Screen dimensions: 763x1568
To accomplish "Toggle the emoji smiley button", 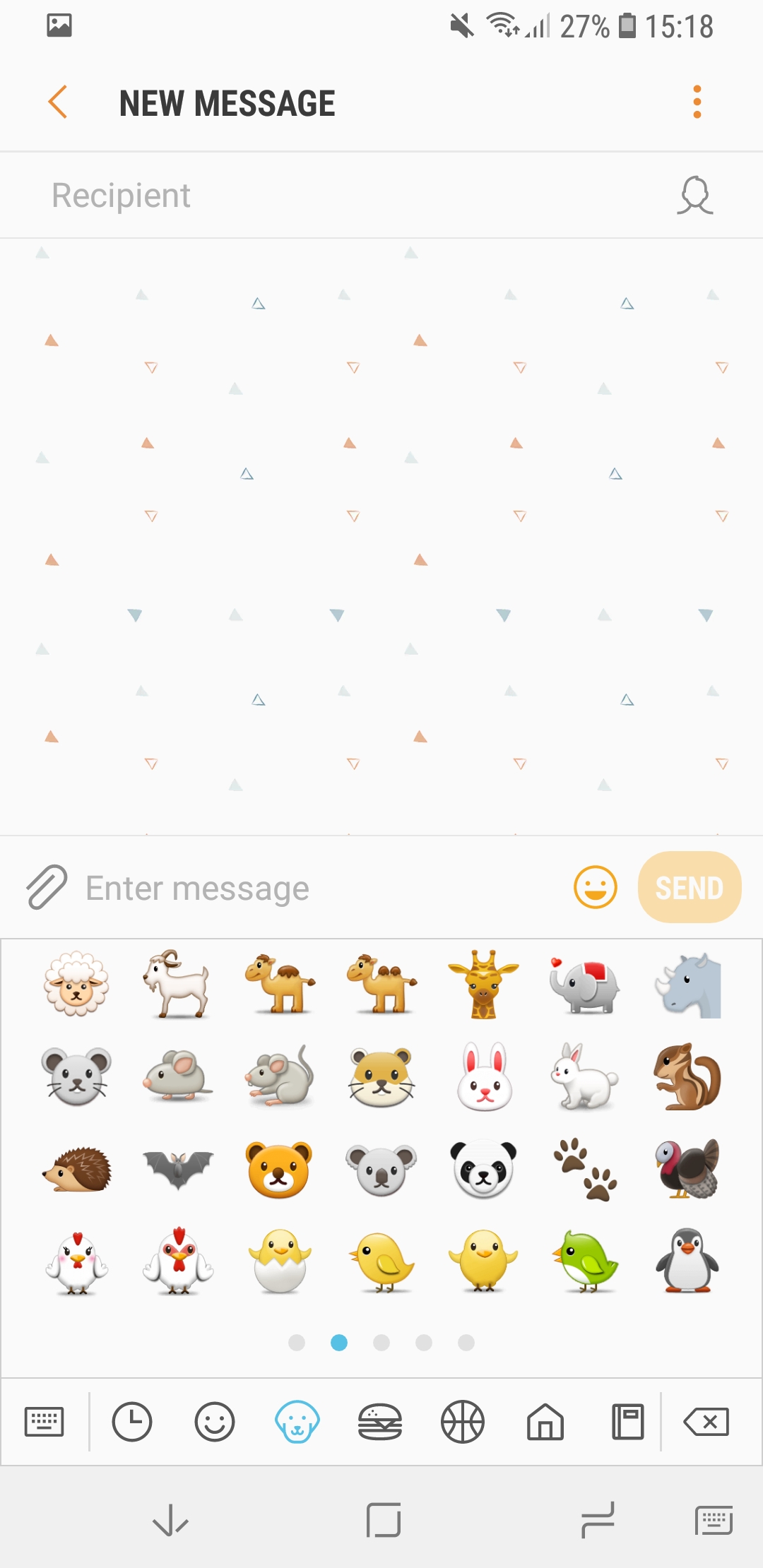I will tap(595, 887).
